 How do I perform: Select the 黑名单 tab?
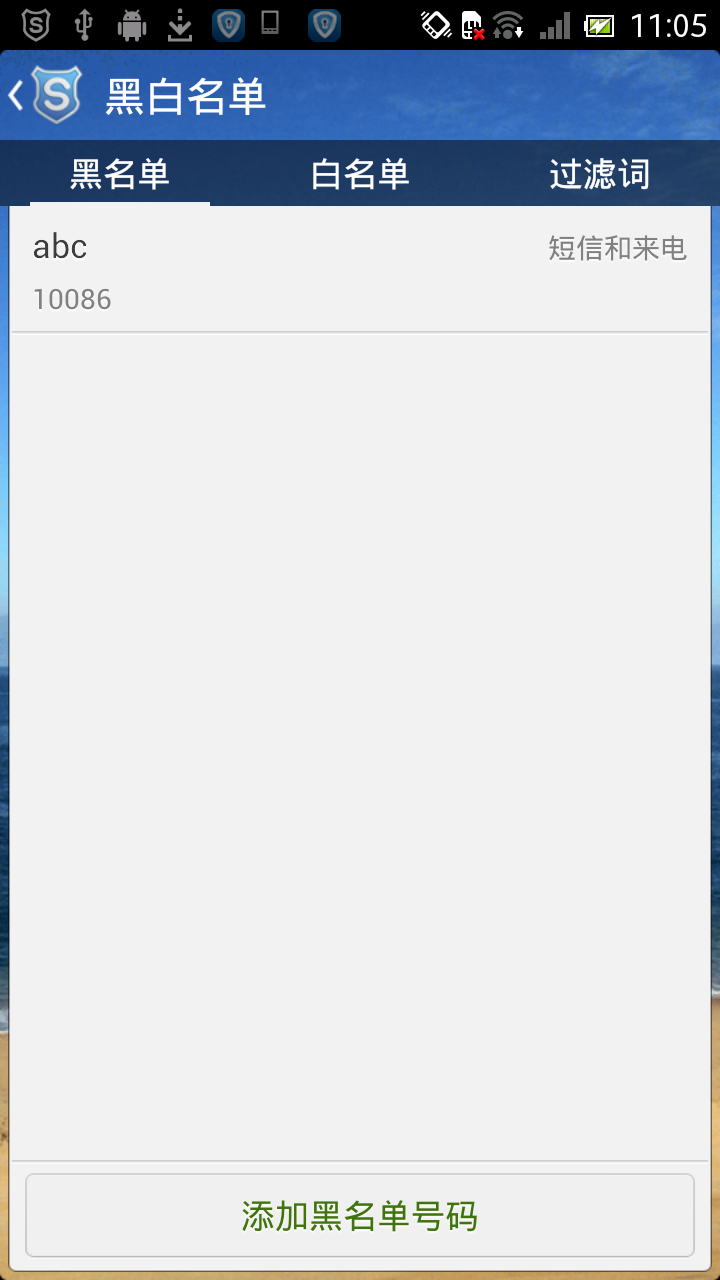click(x=120, y=174)
